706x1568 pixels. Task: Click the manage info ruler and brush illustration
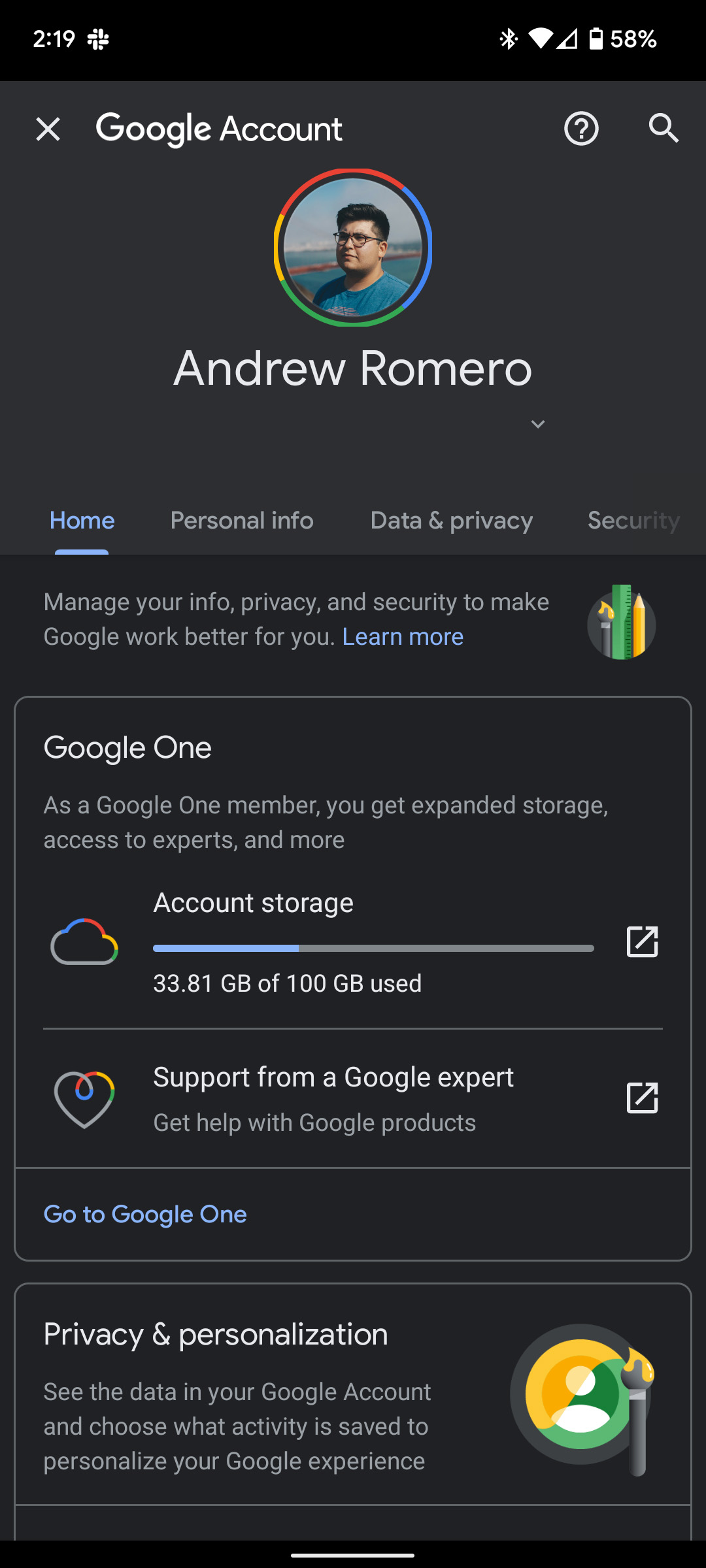621,625
